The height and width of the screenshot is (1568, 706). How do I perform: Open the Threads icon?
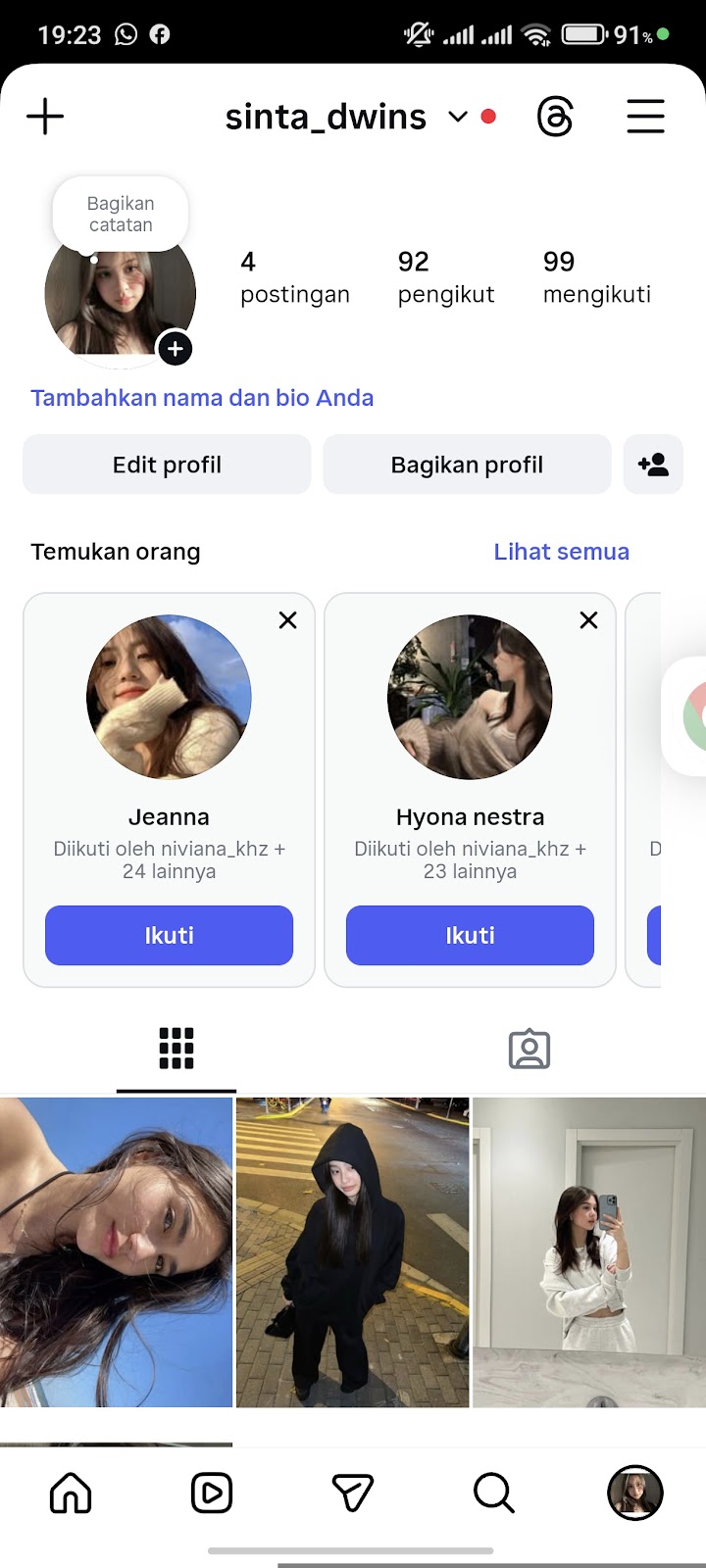click(x=555, y=118)
